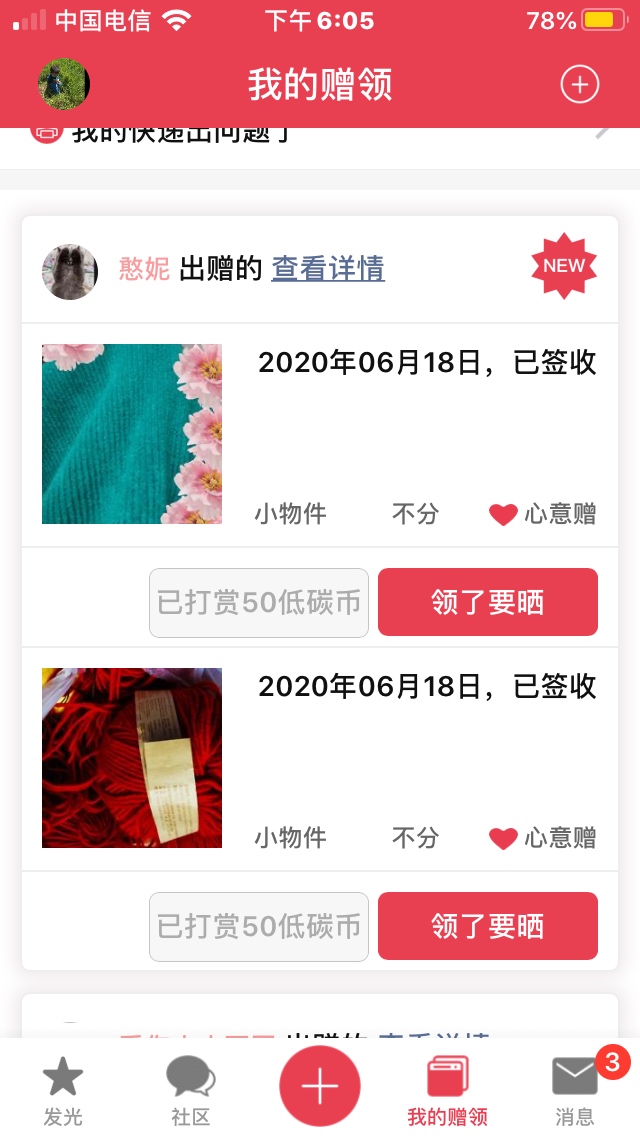Tap the red plus button in bottom bar
The height and width of the screenshot is (1136, 640).
coord(320,1086)
